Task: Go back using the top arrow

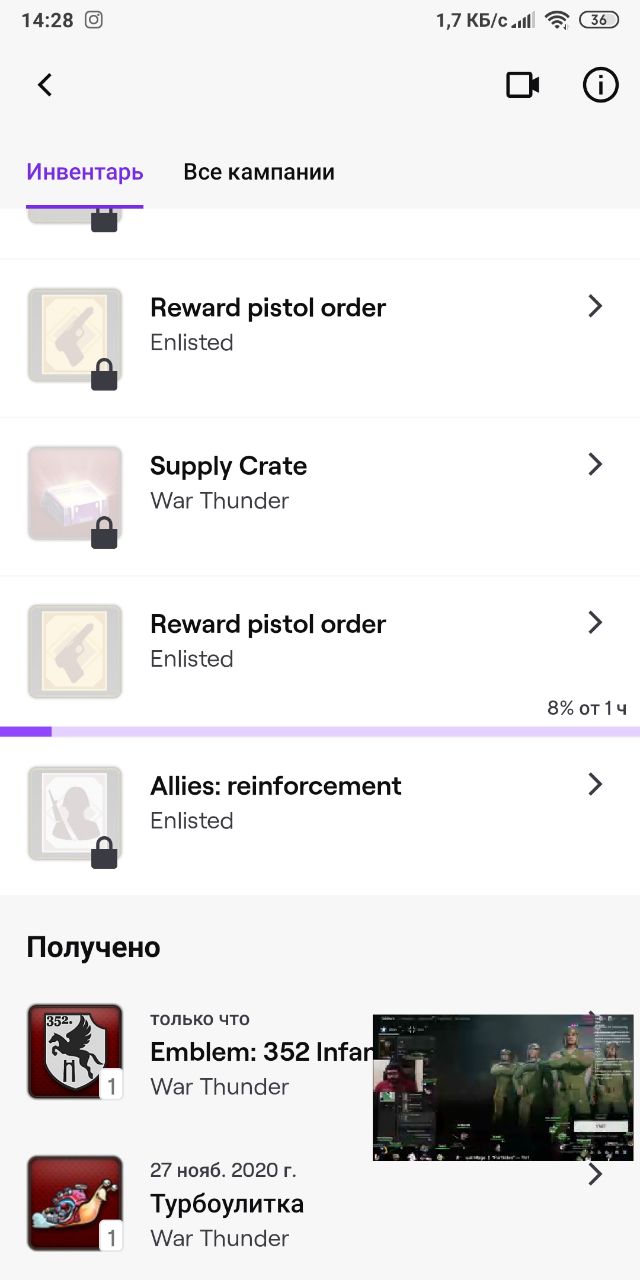Action: (45, 85)
